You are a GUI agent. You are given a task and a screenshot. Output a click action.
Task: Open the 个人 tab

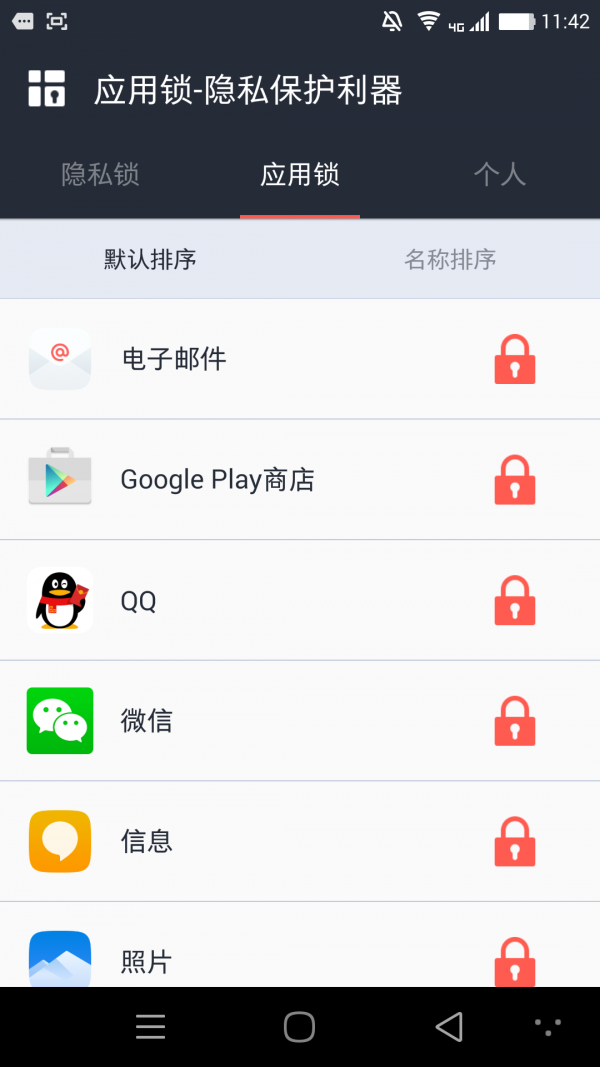499,175
